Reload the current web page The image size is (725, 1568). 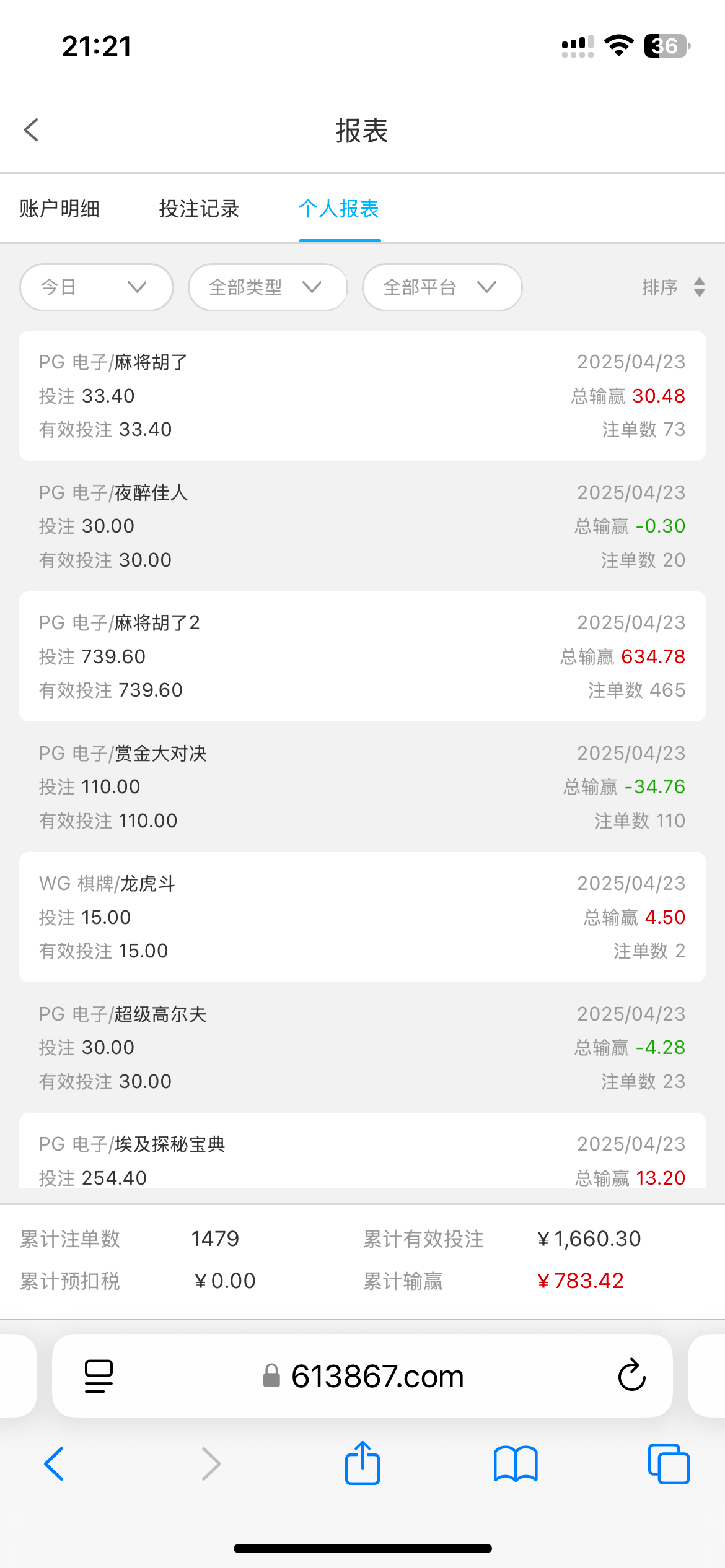pyautogui.click(x=631, y=1376)
